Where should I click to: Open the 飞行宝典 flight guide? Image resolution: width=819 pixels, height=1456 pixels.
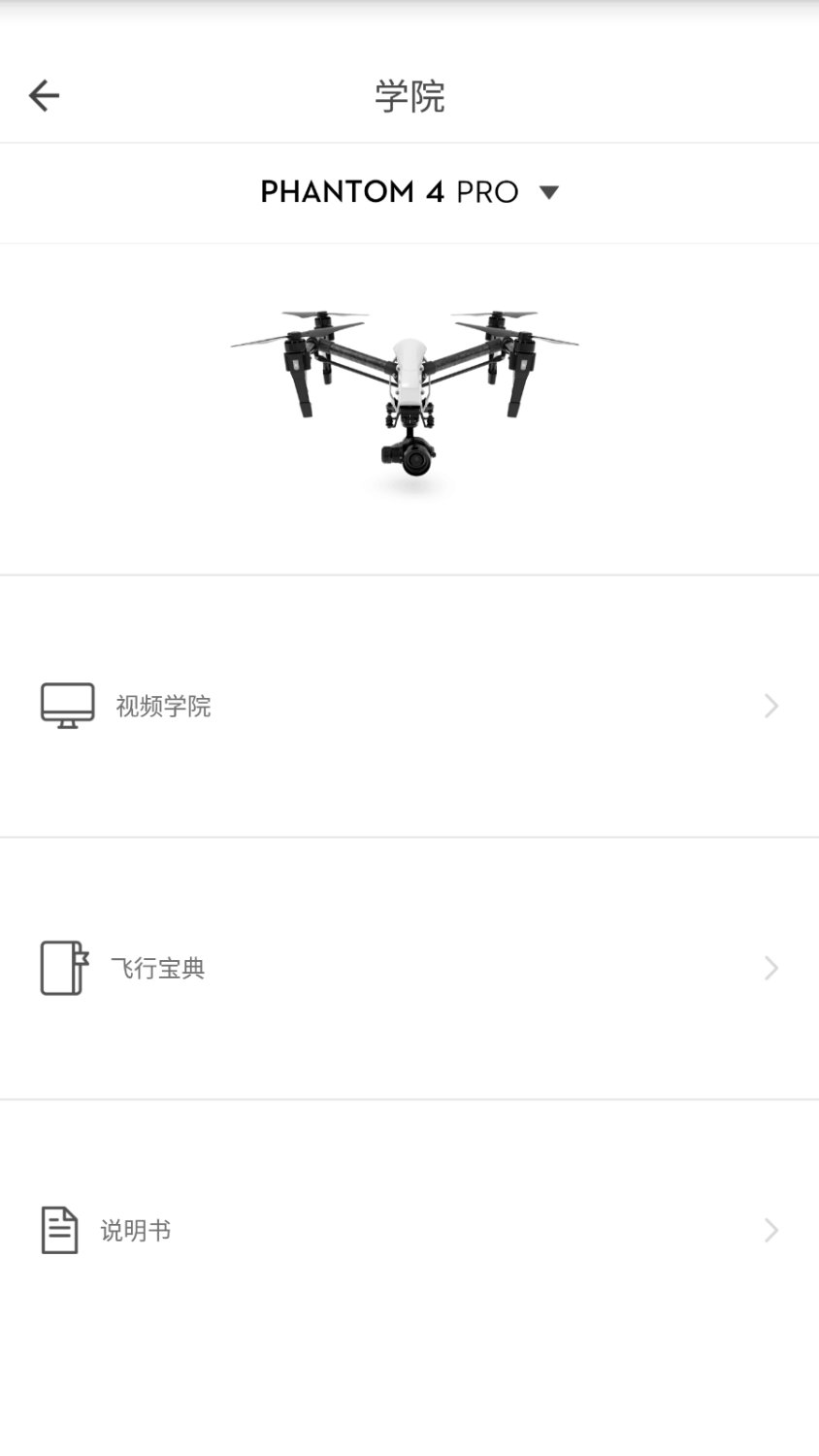point(409,968)
